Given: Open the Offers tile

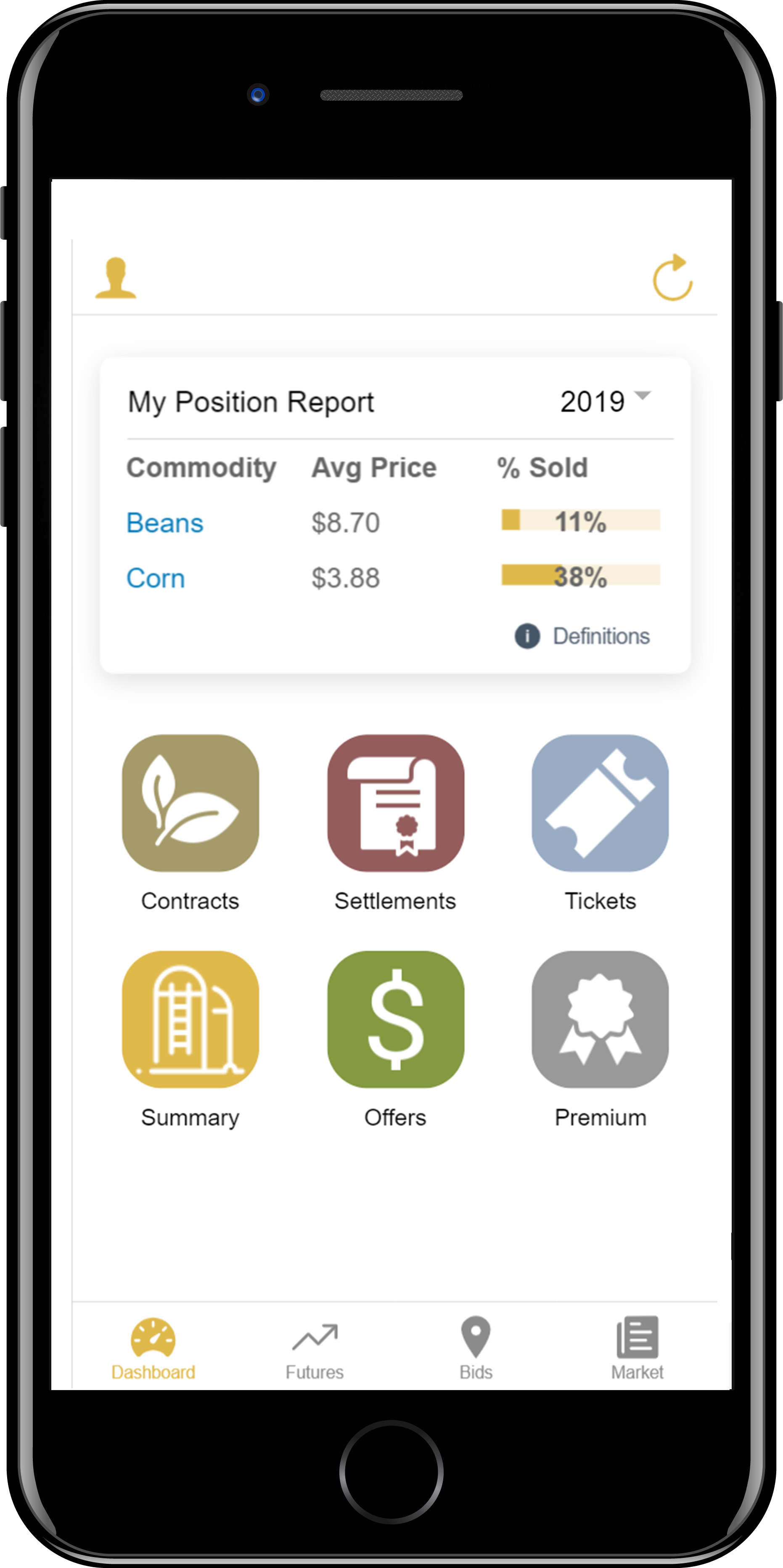Looking at the screenshot, I should (395, 1019).
